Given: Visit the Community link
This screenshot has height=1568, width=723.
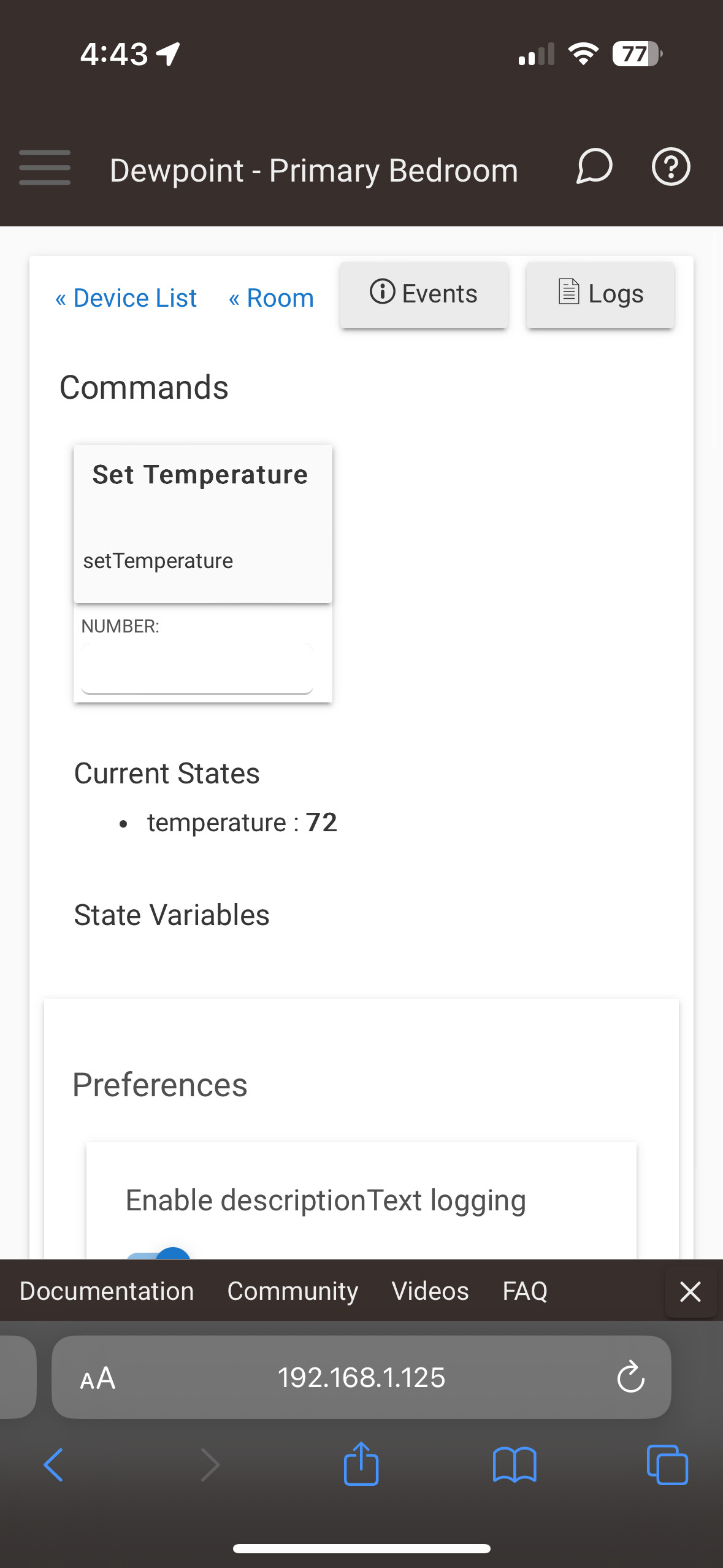Looking at the screenshot, I should [293, 1291].
